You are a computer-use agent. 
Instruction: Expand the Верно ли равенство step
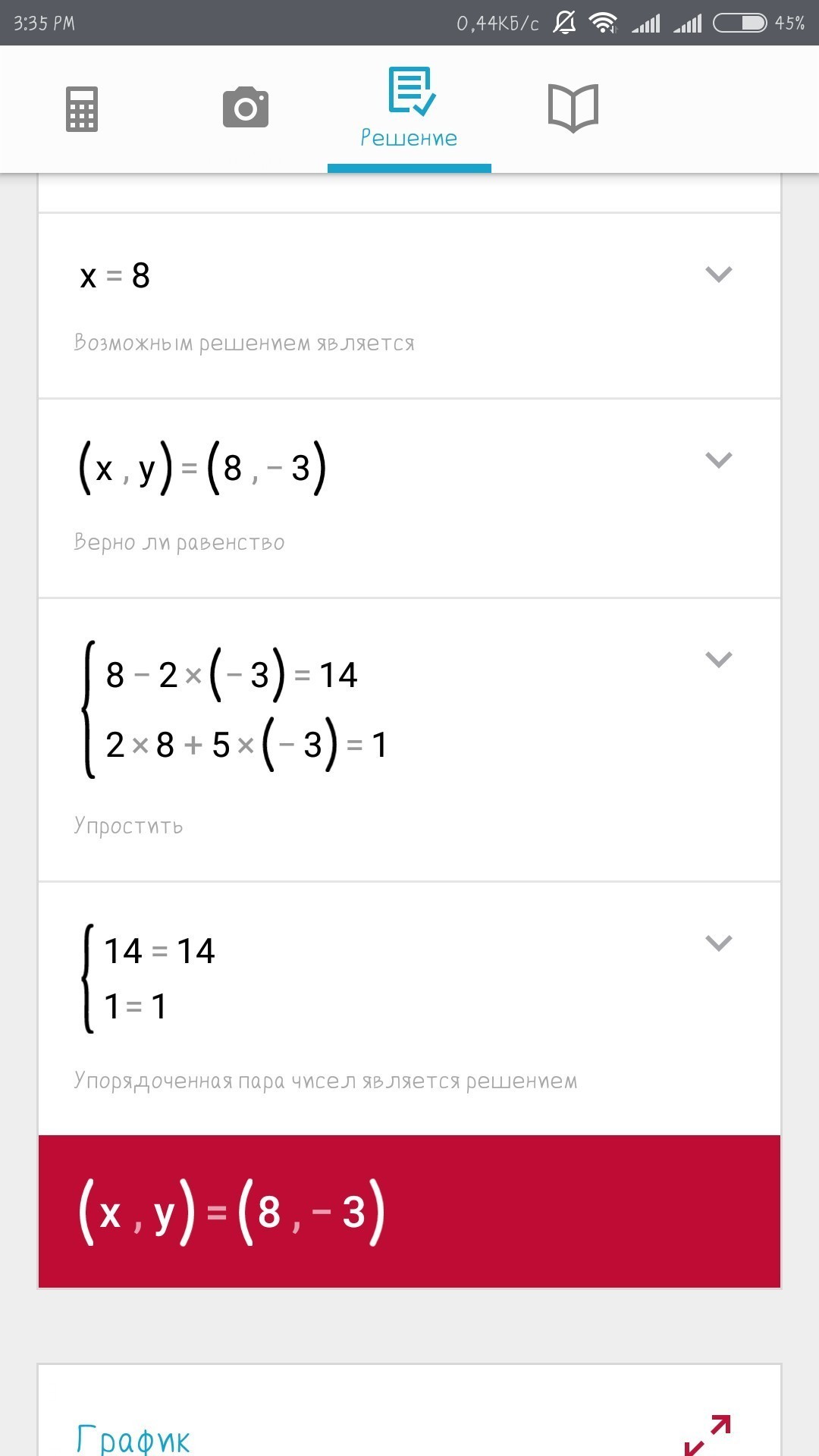(719, 460)
